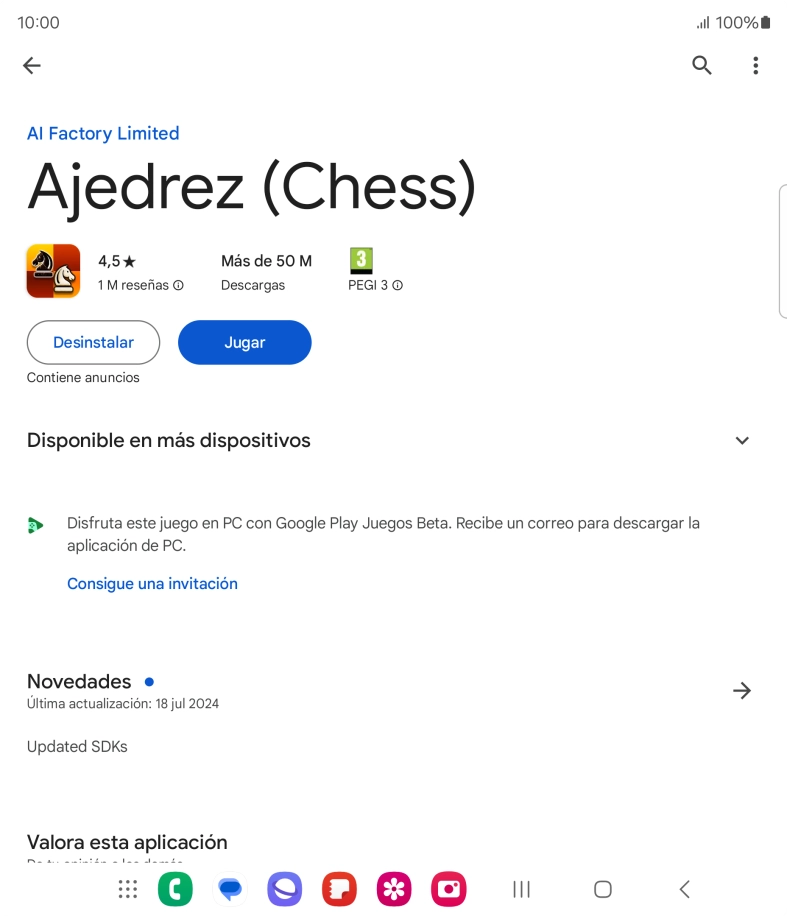Open the Messages app icon
787x916 pixels.
click(229, 888)
